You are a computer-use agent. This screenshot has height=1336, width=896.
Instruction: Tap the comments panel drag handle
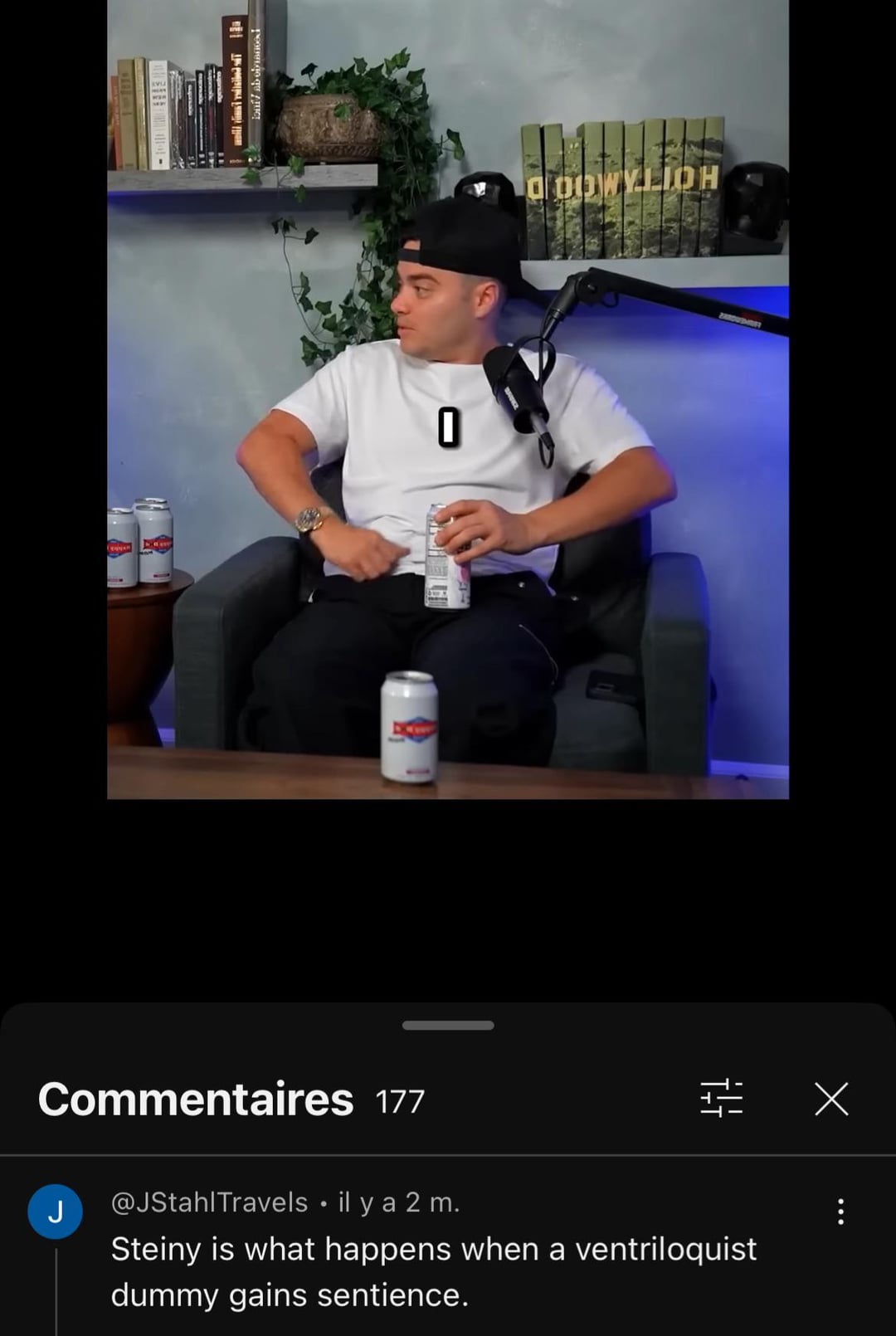point(448,1026)
